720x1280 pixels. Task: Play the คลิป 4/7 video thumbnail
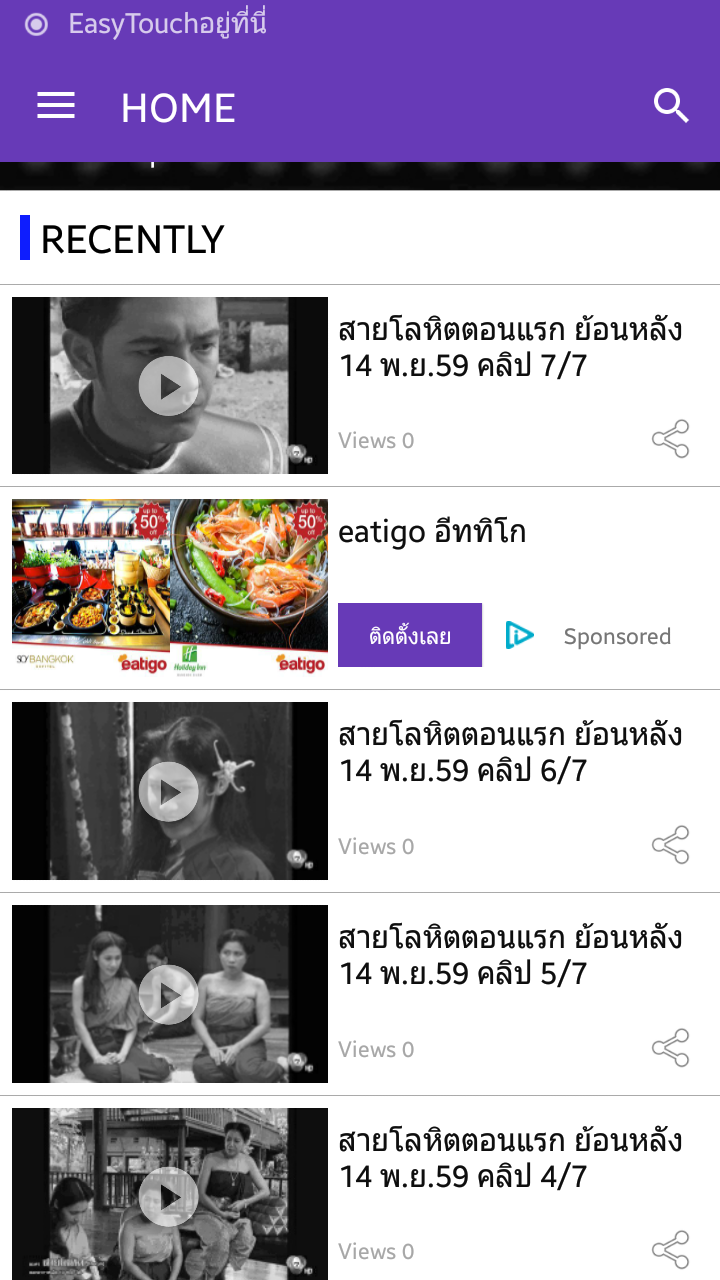[169, 1196]
